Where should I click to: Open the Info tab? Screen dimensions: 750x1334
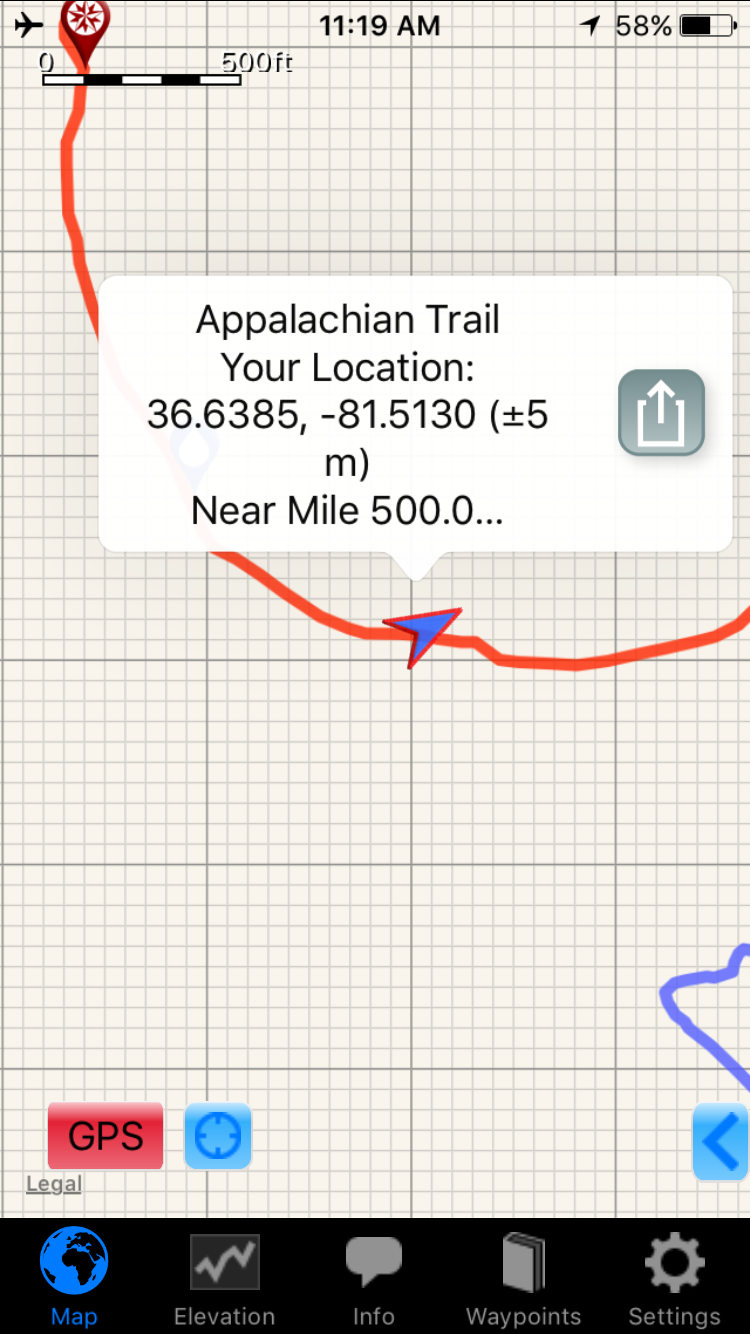[373, 1278]
